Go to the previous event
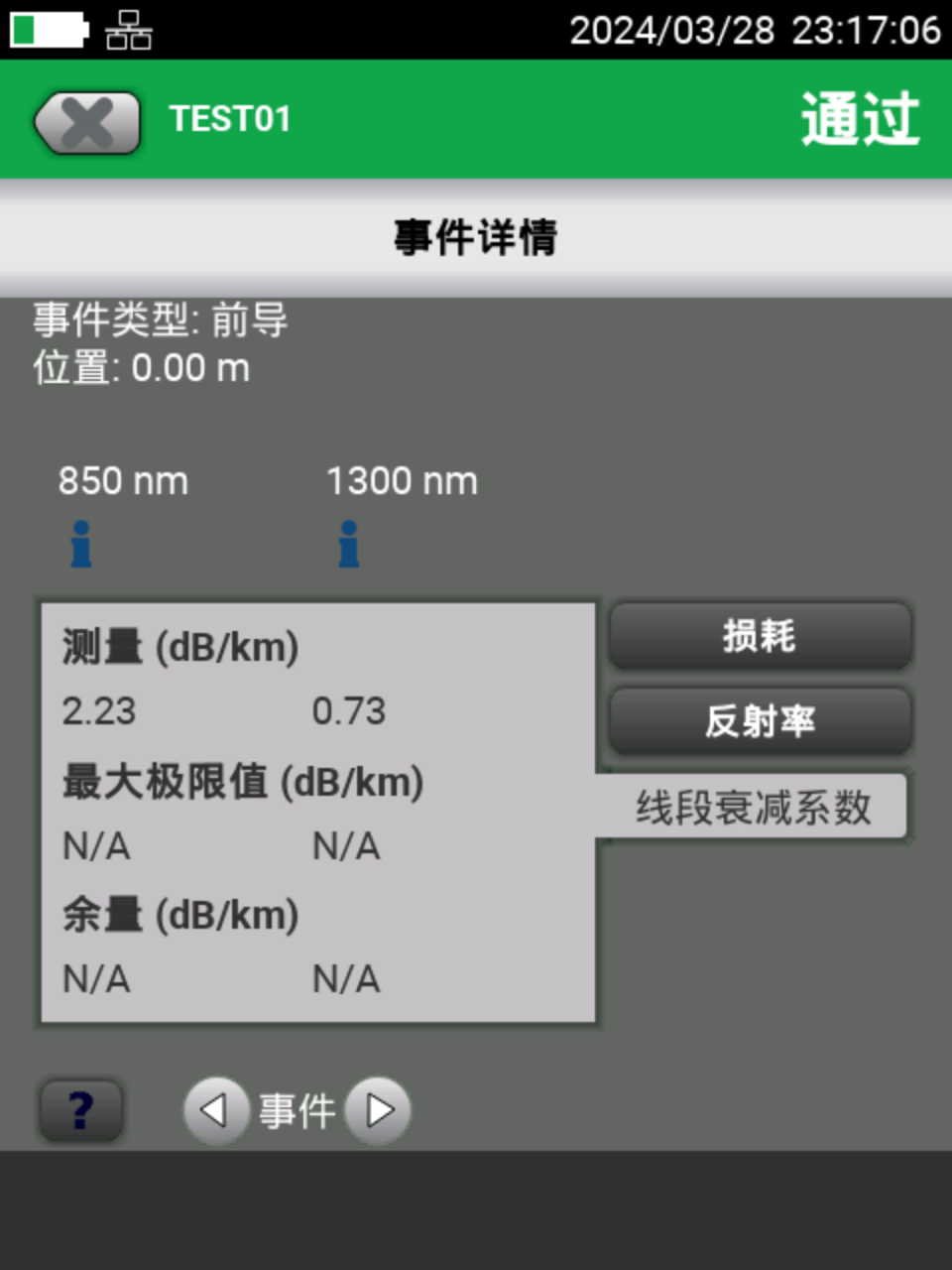The width and height of the screenshot is (952, 1270). [x=214, y=1110]
